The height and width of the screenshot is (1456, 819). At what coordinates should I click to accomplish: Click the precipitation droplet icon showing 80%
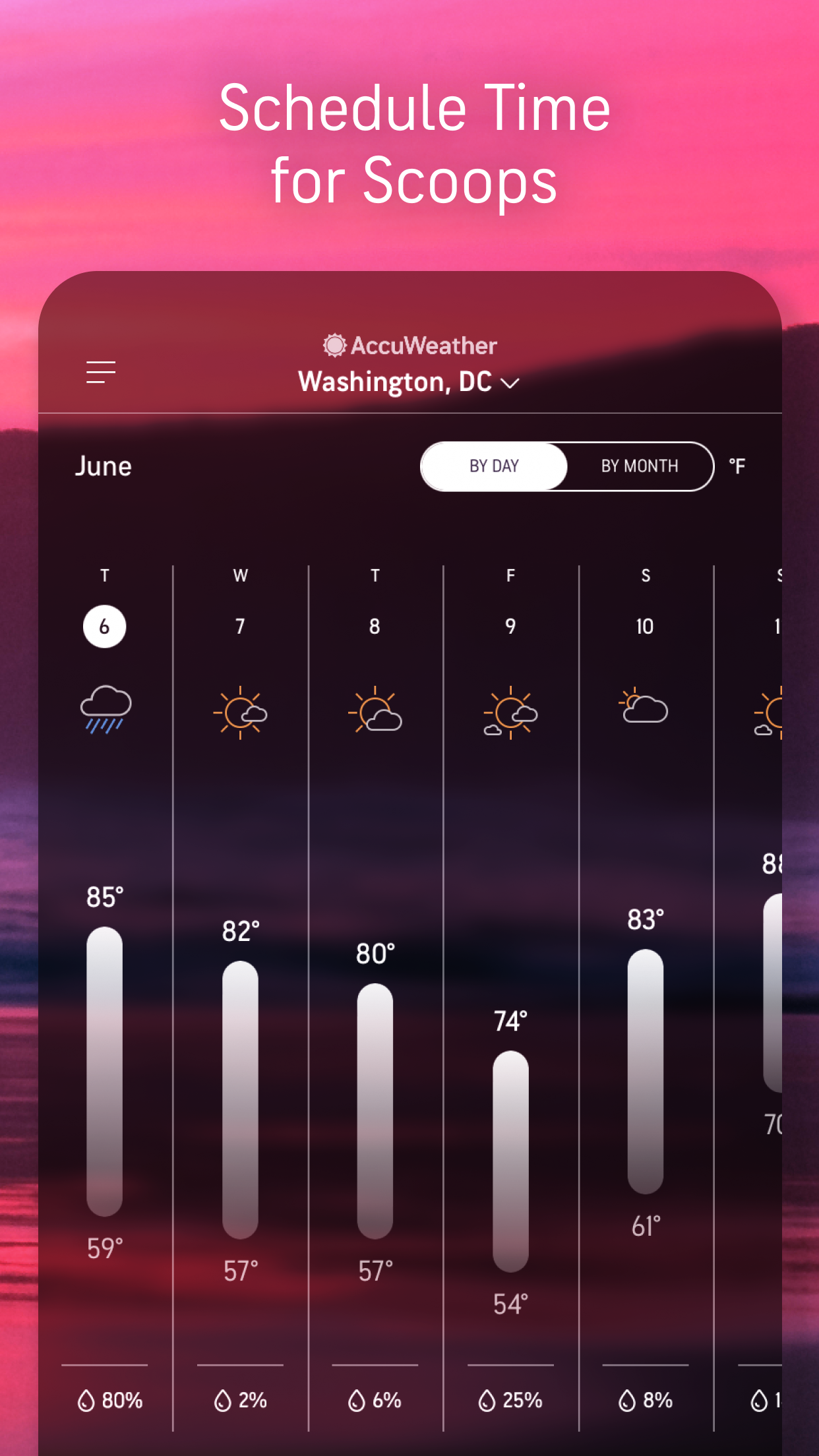coord(86,1400)
